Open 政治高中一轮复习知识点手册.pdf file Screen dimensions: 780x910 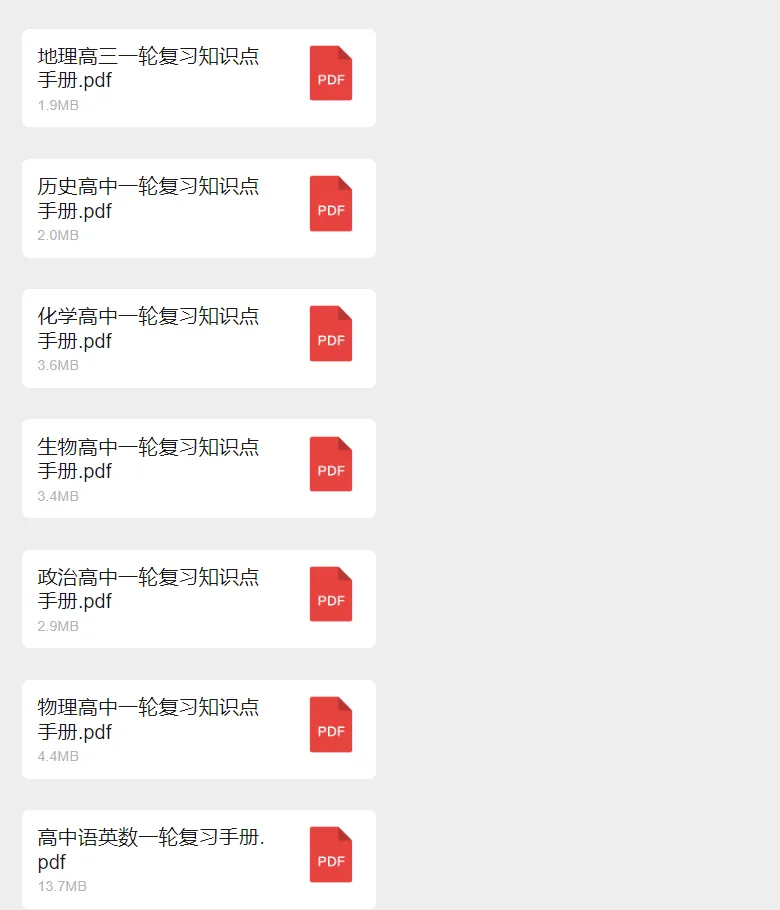(x=198, y=599)
